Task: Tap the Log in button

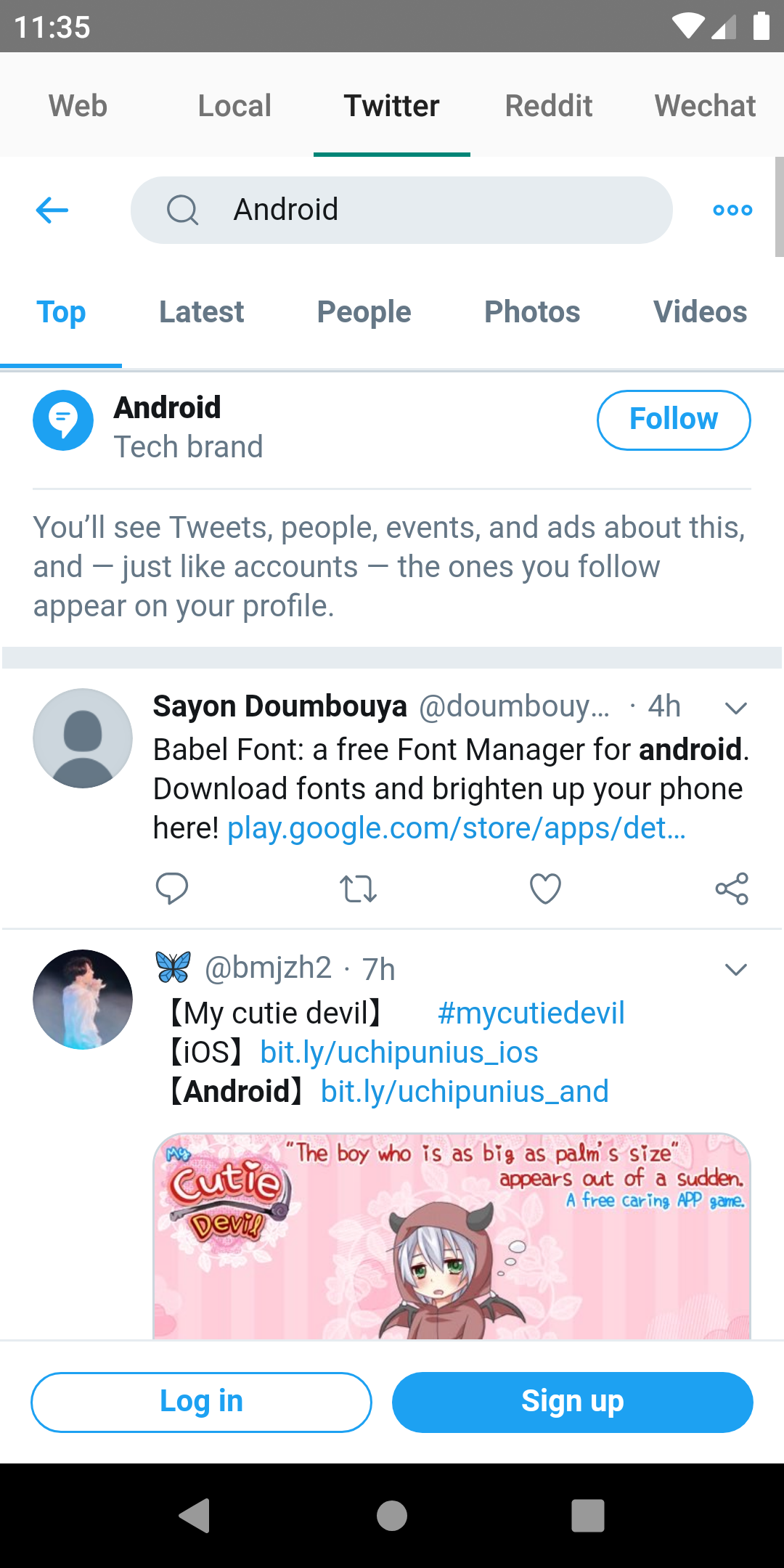Action: (201, 1402)
